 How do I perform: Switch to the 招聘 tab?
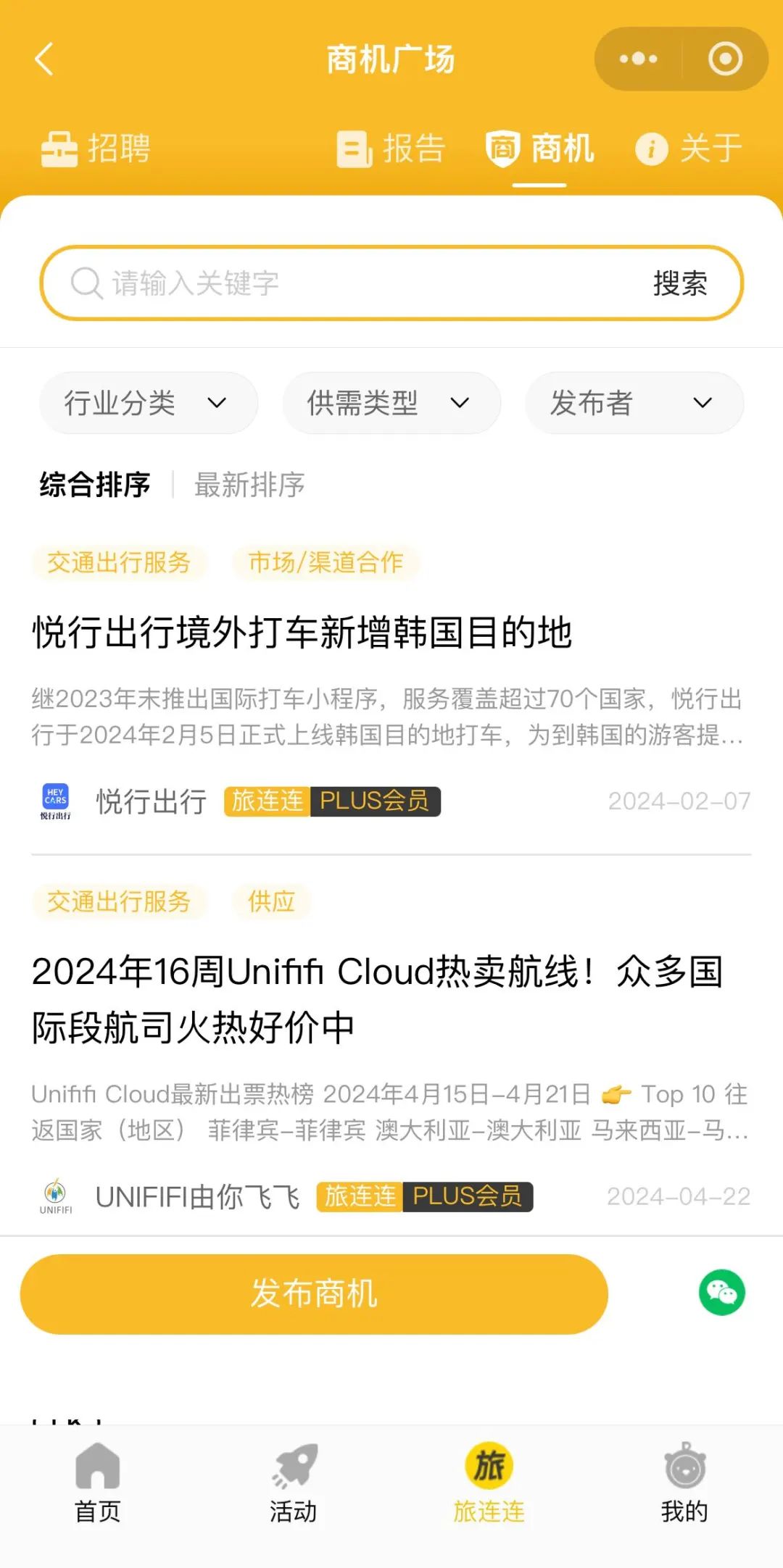pos(96,149)
